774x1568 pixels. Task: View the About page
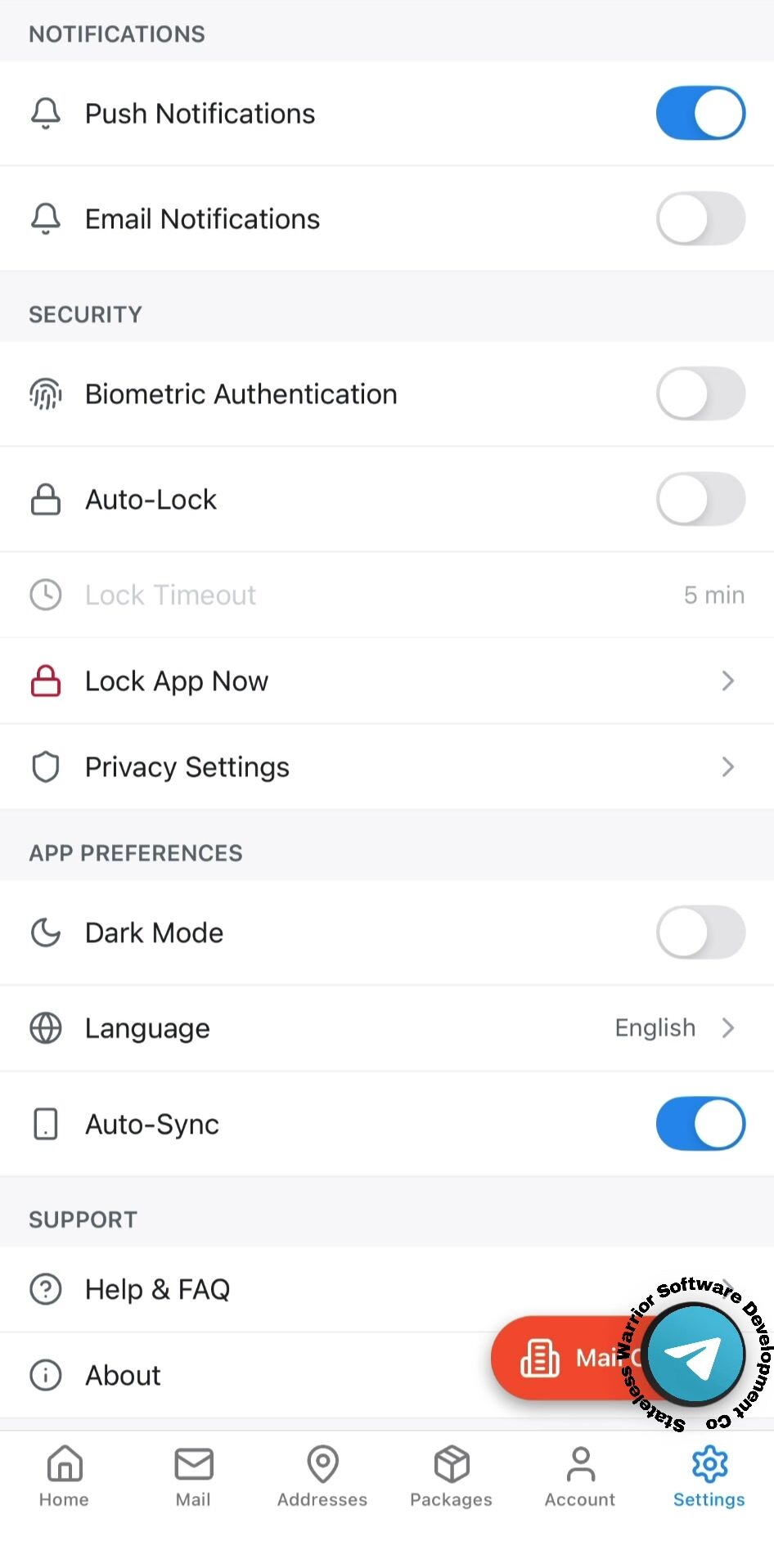[x=245, y=1375]
